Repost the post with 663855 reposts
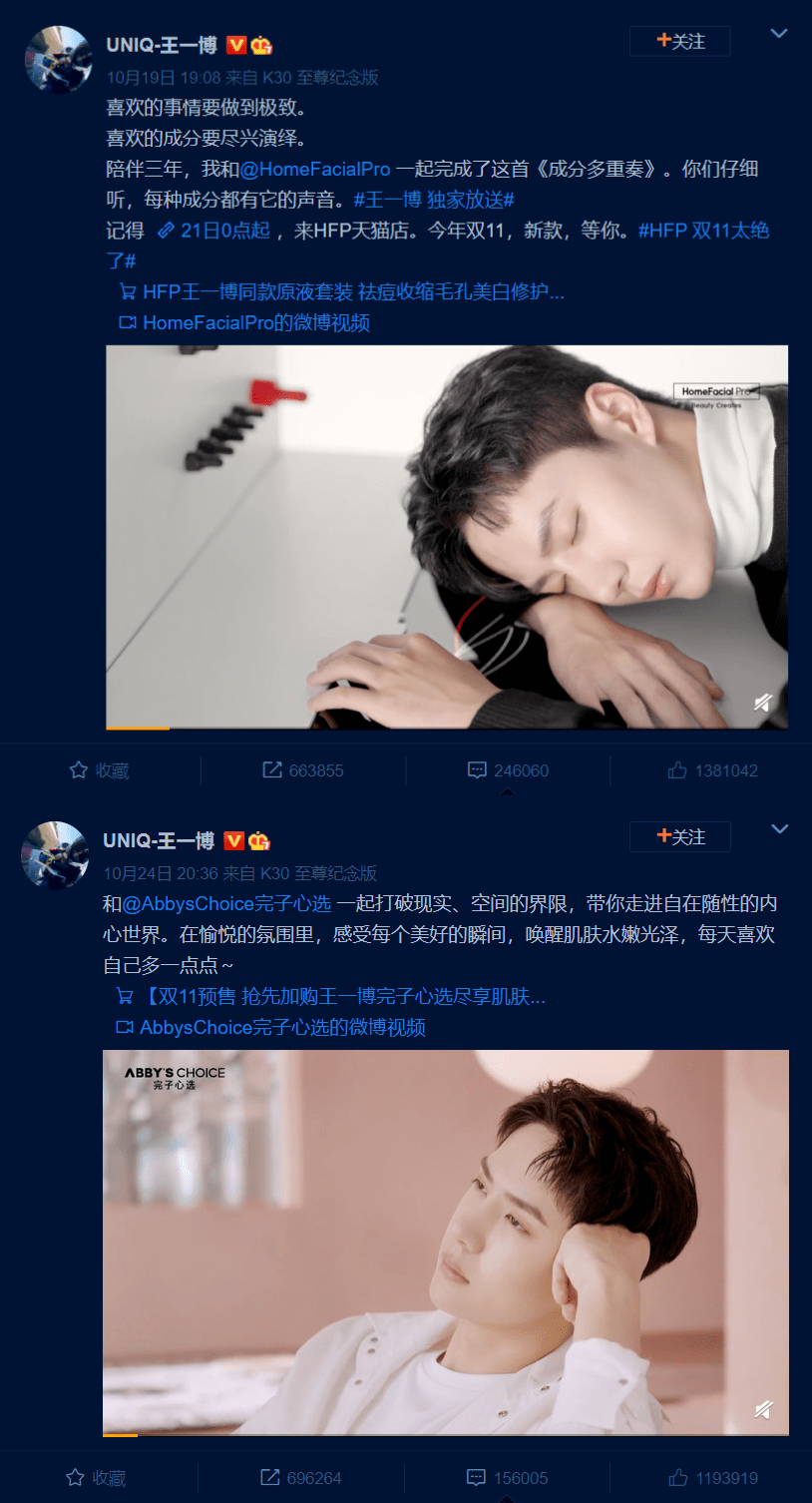Screen dimensions: 812x1503 (x=303, y=770)
